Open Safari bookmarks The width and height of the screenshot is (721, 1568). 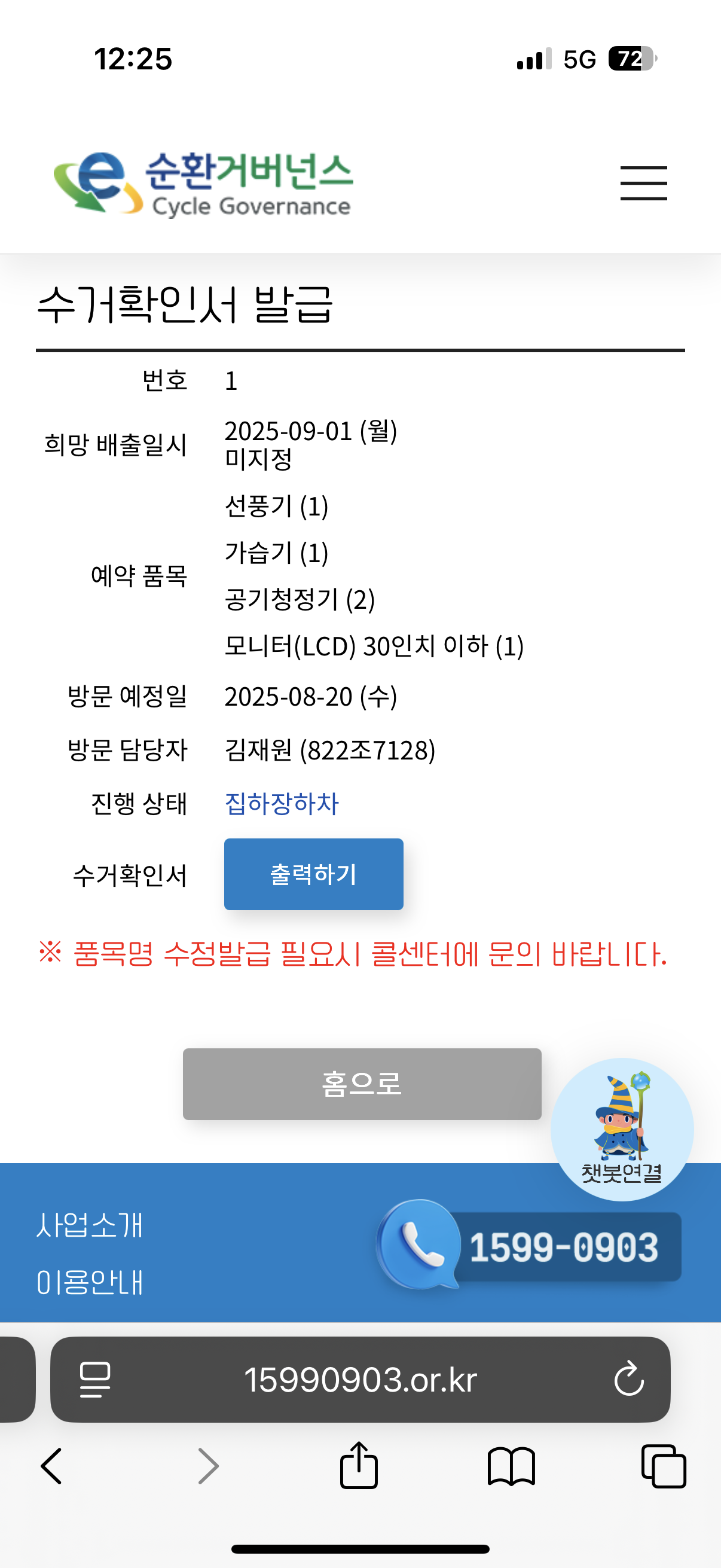511,1466
